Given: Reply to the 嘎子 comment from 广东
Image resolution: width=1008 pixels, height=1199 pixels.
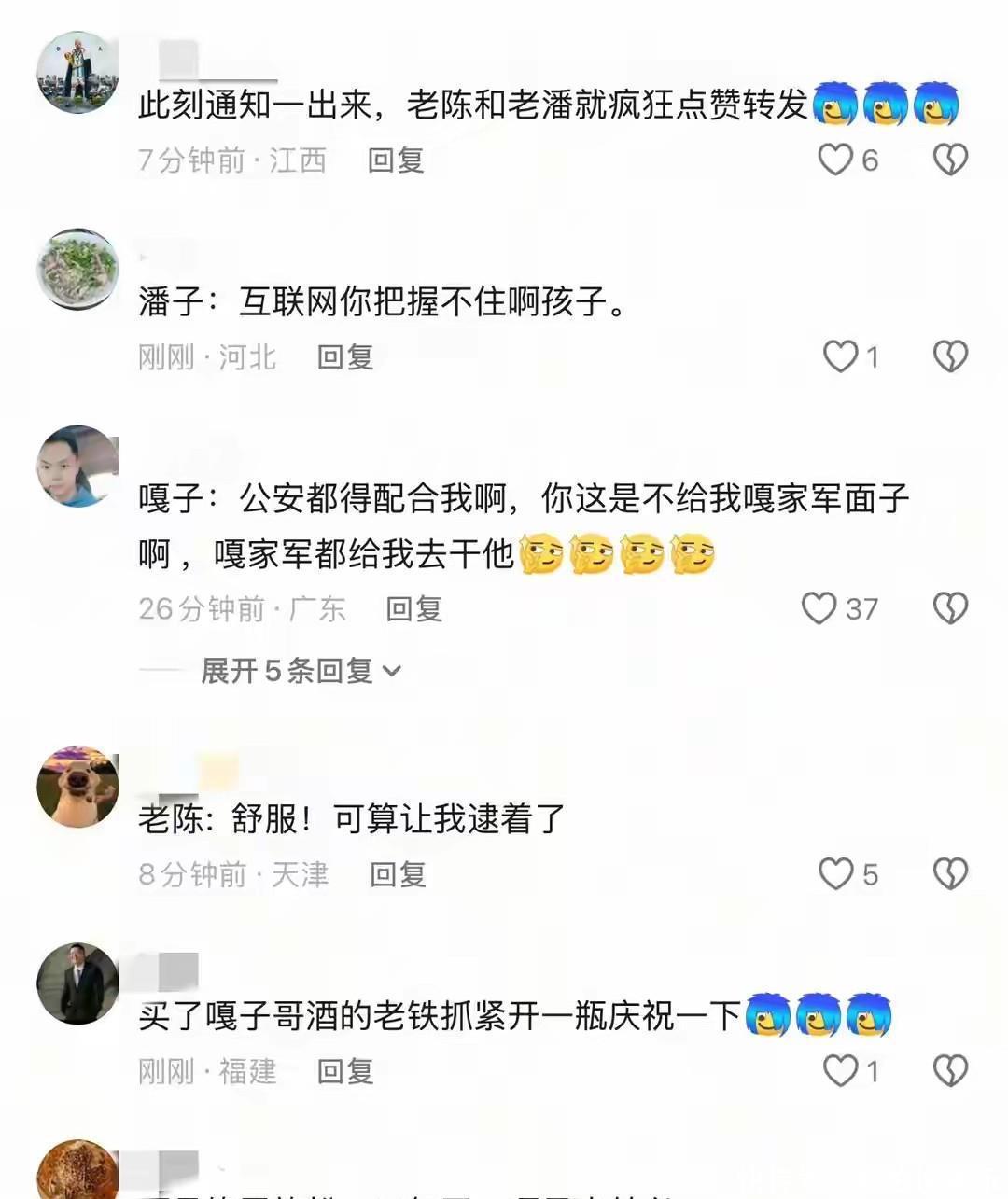Looking at the screenshot, I should pyautogui.click(x=413, y=609).
